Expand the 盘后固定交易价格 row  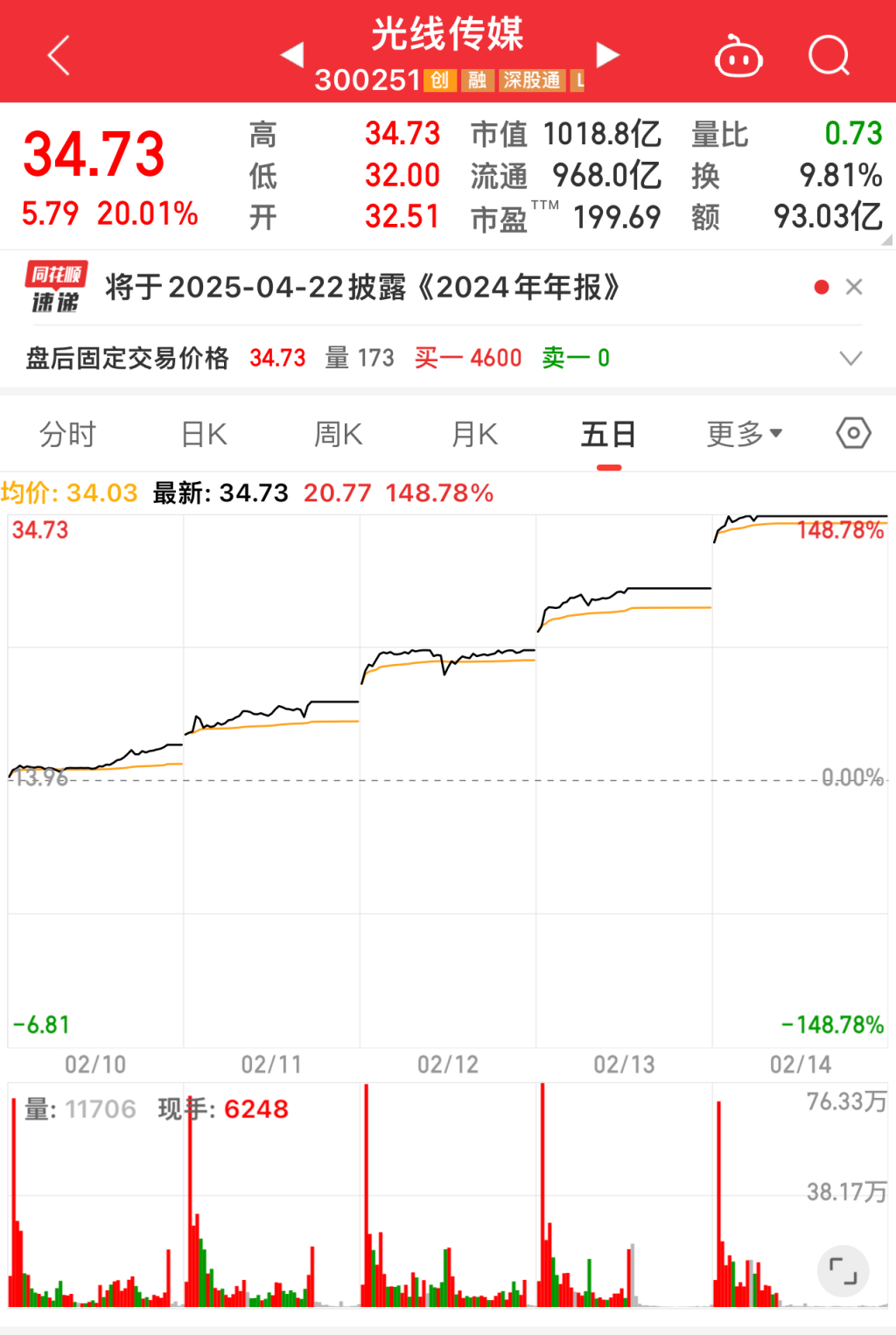click(x=850, y=358)
